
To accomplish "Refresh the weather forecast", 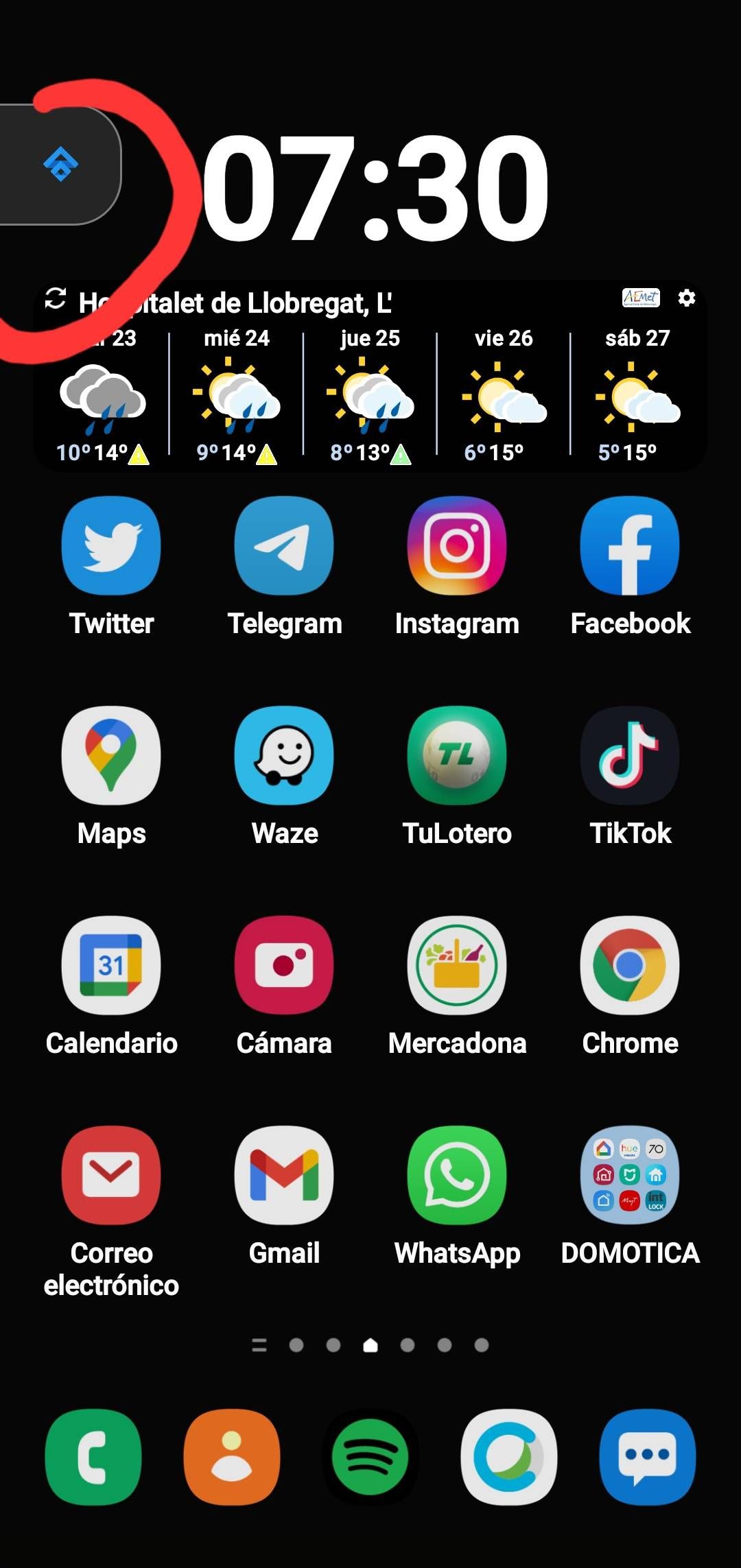I will pos(55,300).
